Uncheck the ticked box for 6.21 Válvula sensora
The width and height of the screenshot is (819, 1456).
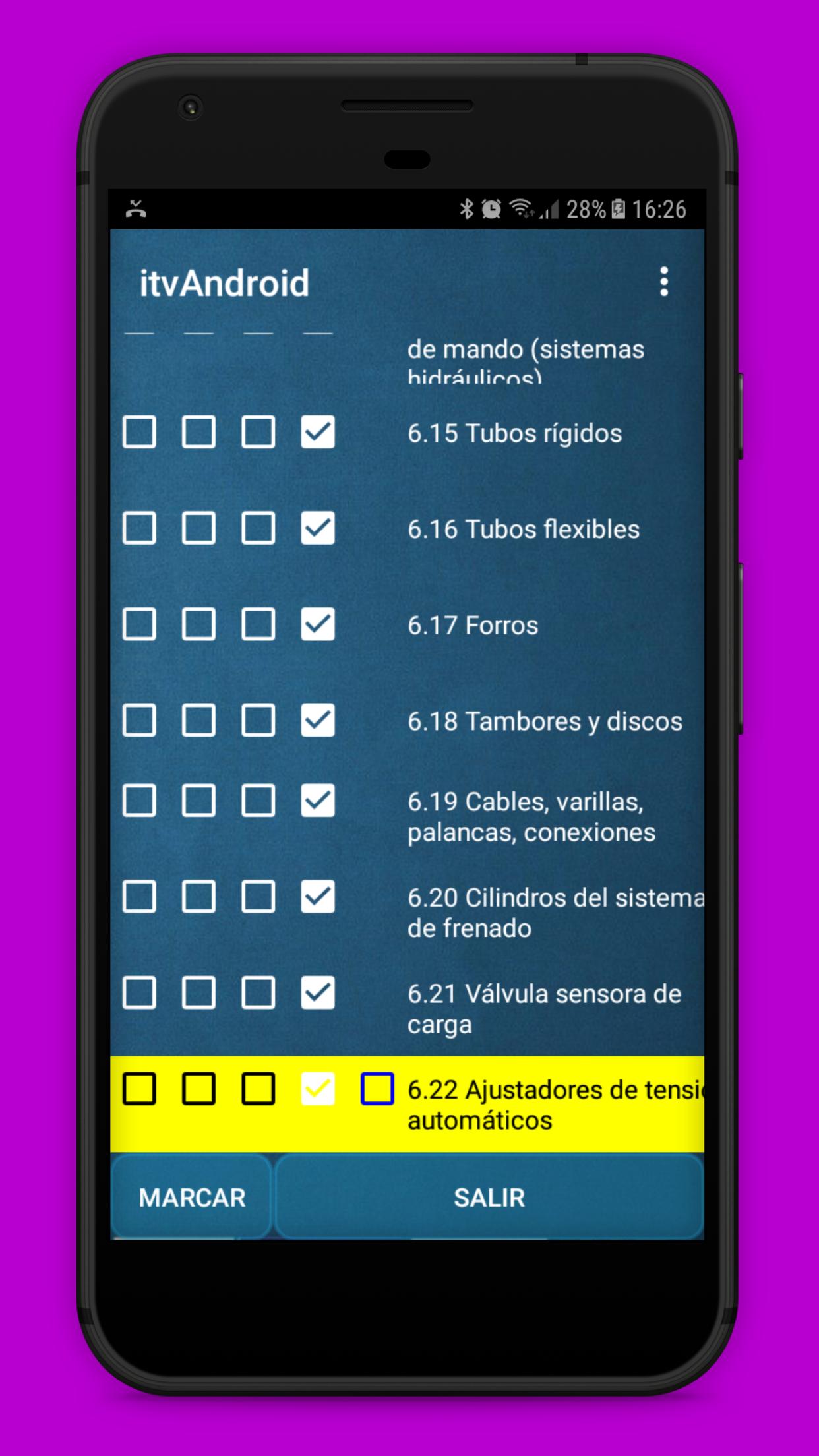[318, 993]
